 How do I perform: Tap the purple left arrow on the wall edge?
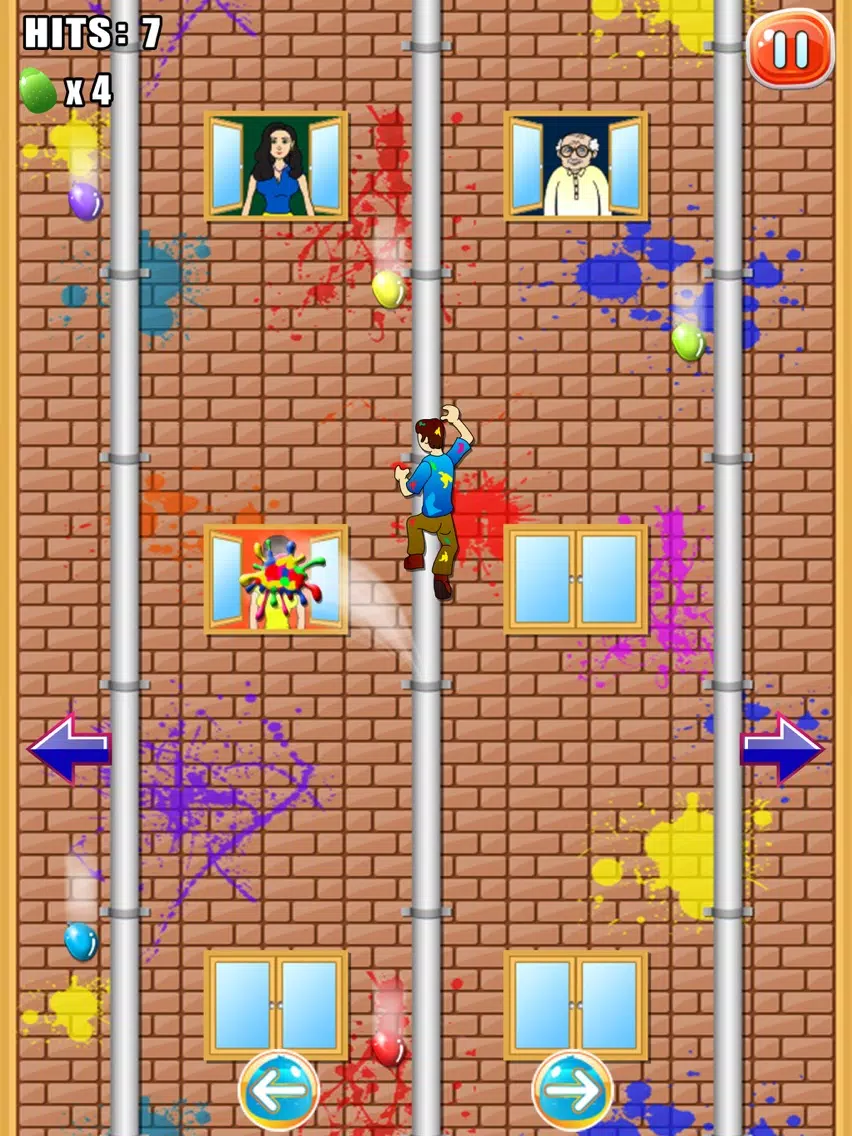tap(68, 748)
